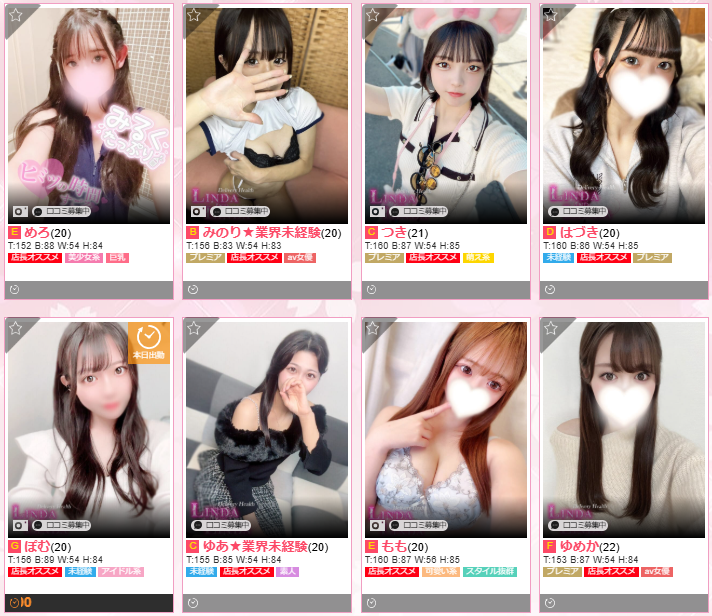The height and width of the screenshot is (616, 712).
Task: Star はづき's card as favorite
Action: pyautogui.click(x=550, y=15)
